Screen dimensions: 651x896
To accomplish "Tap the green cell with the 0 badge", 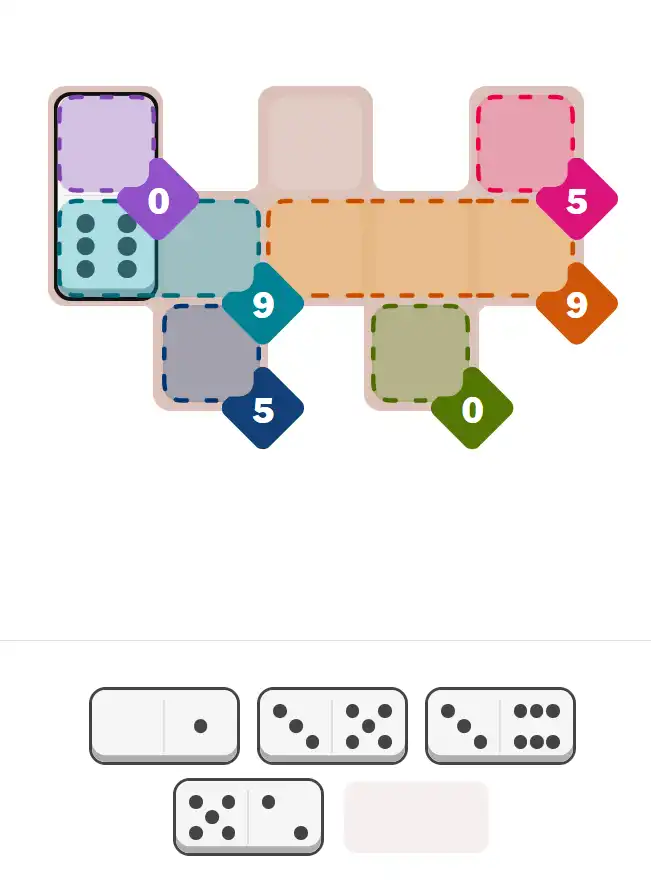I will pos(418,350).
